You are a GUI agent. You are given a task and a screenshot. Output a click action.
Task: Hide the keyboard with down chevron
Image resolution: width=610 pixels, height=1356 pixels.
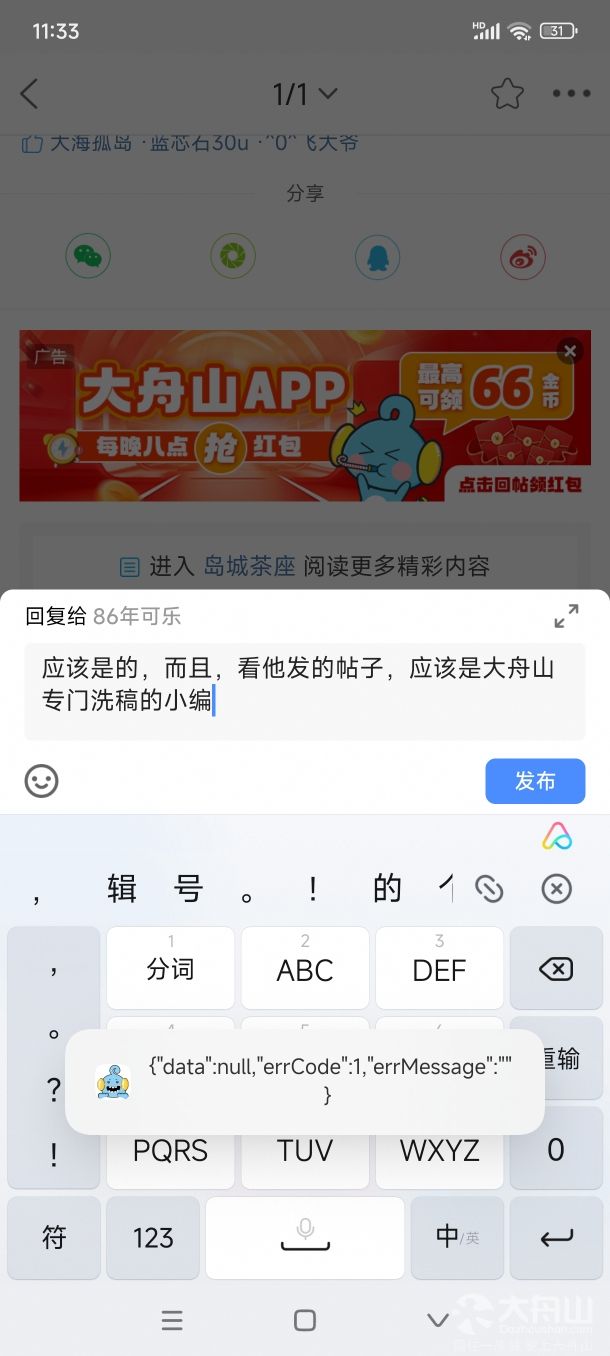(438, 1320)
